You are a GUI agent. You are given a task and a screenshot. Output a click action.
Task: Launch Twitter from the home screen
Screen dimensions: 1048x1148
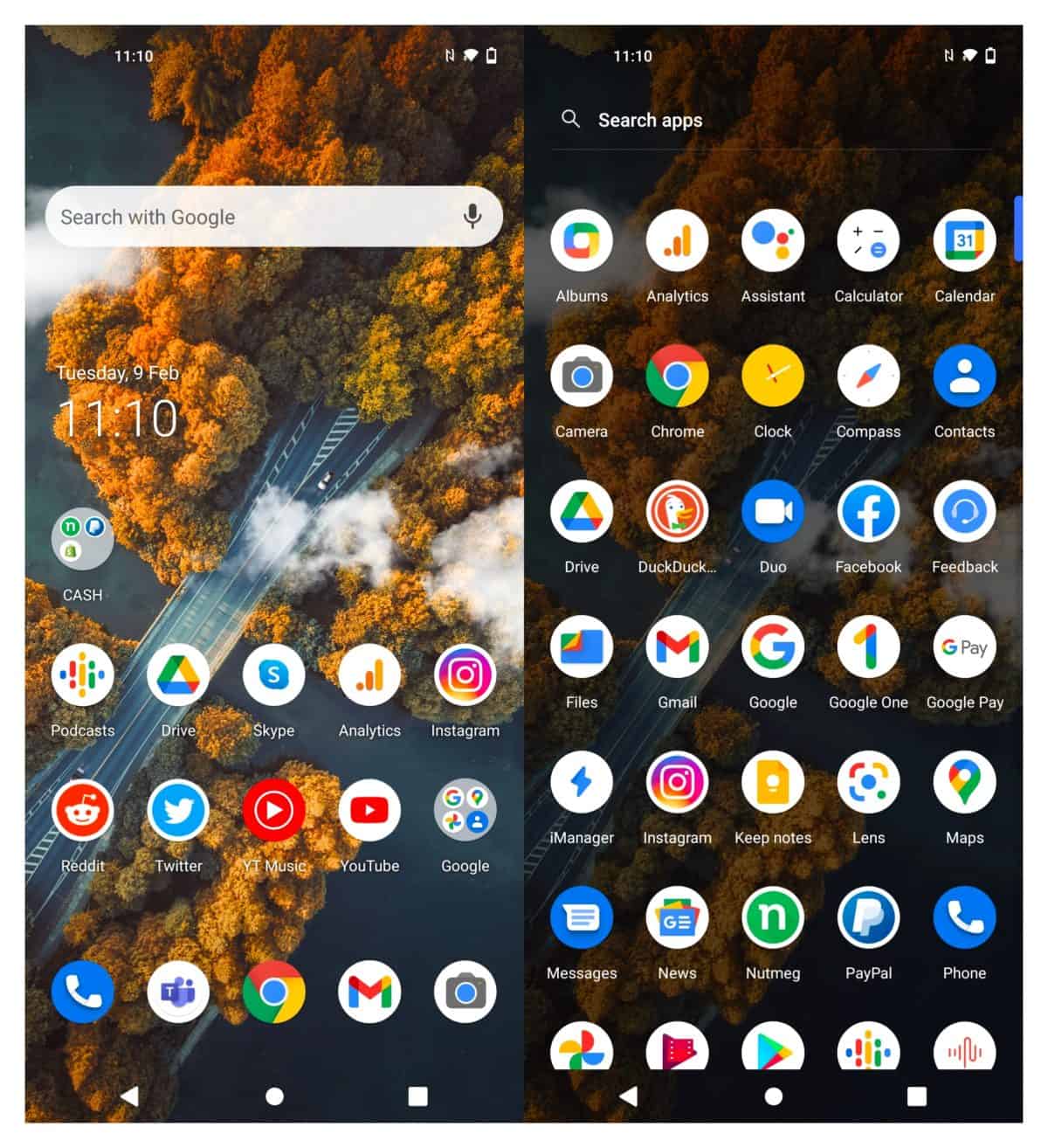178,810
